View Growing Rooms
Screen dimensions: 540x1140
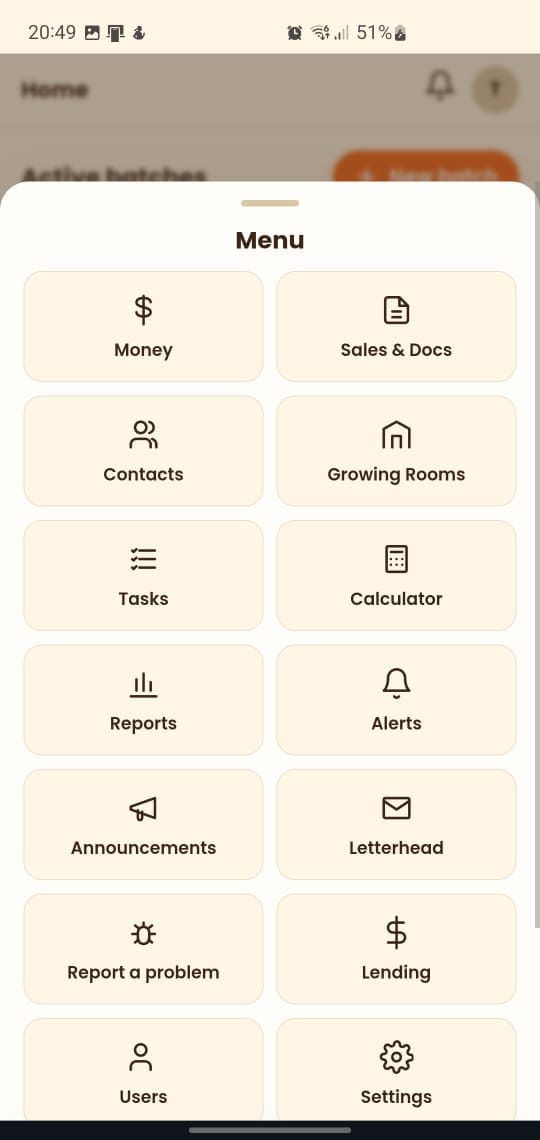[396, 451]
